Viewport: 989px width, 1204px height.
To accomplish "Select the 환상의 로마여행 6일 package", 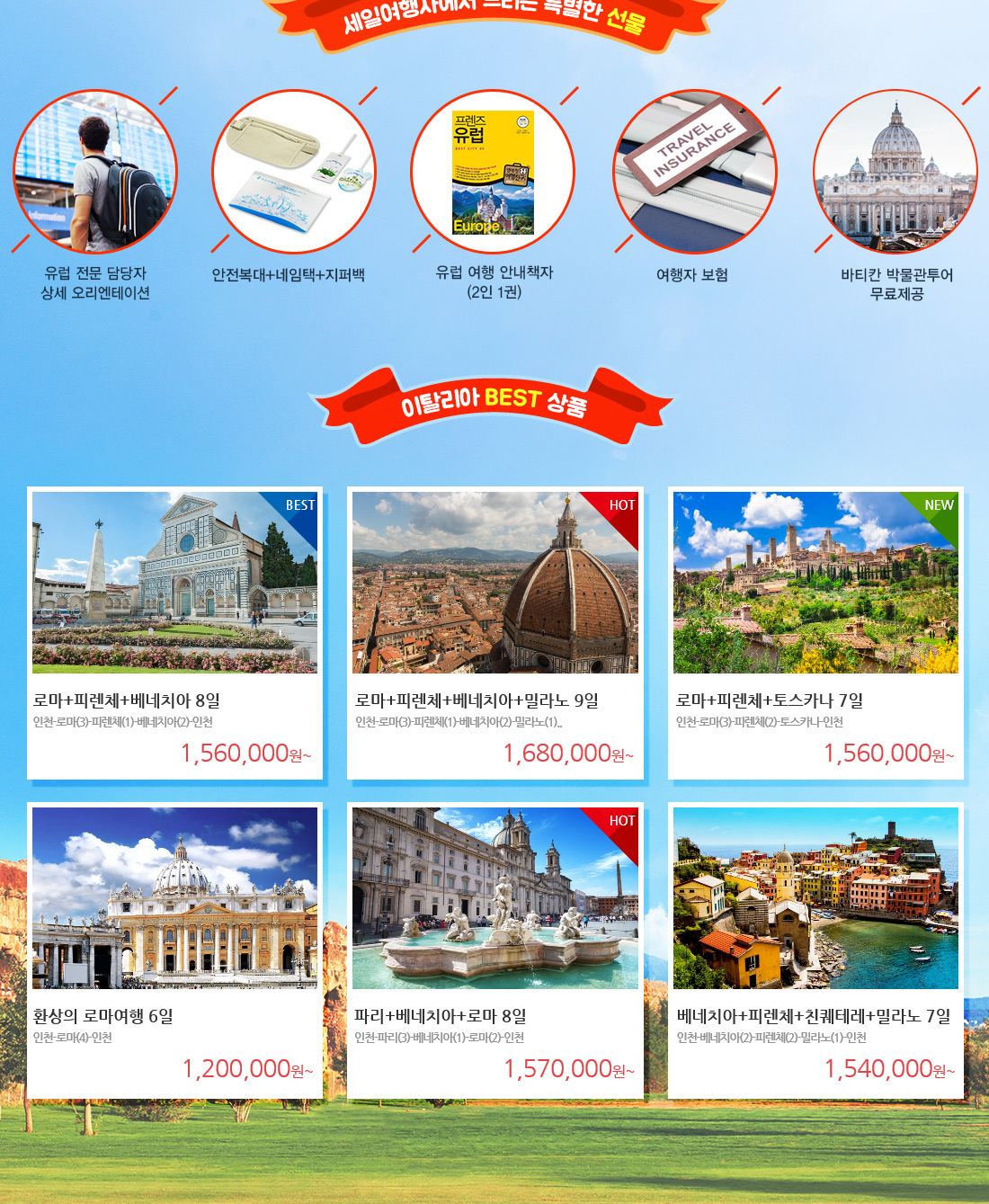I will [174, 949].
